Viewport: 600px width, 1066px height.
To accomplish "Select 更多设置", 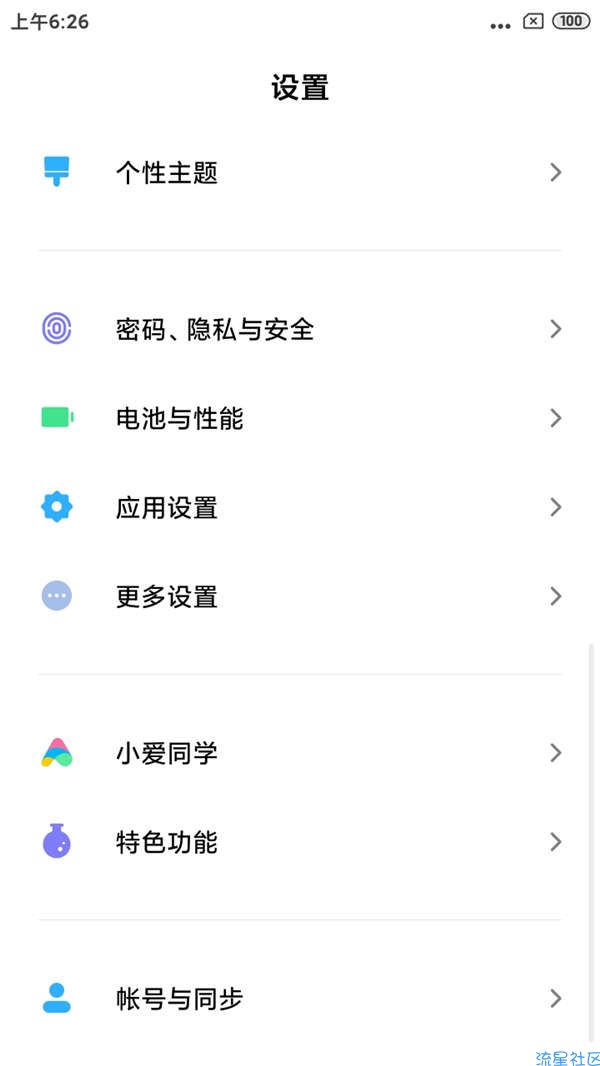I will [300, 596].
